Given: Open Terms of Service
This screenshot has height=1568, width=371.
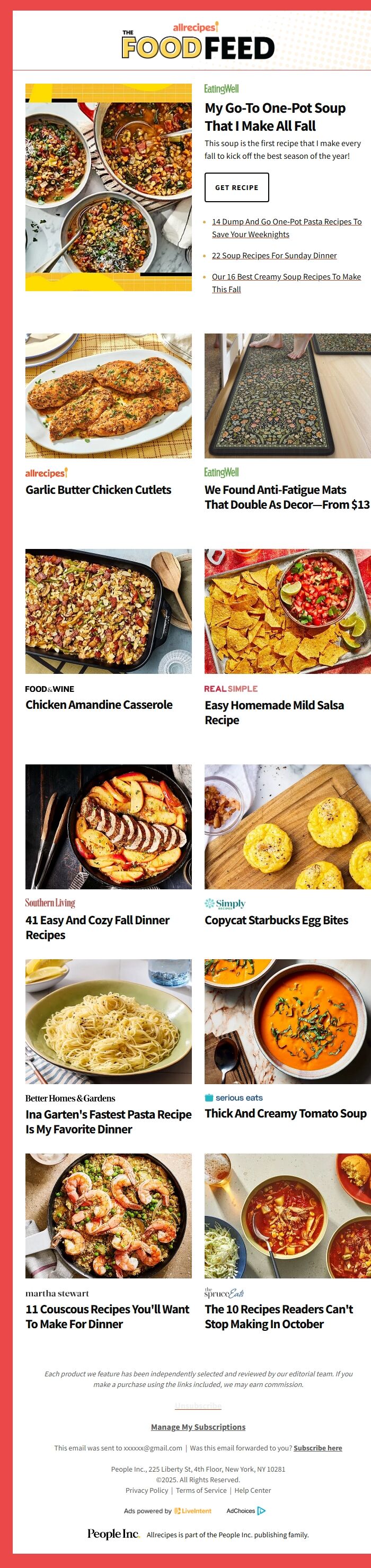Looking at the screenshot, I should [x=201, y=1490].
